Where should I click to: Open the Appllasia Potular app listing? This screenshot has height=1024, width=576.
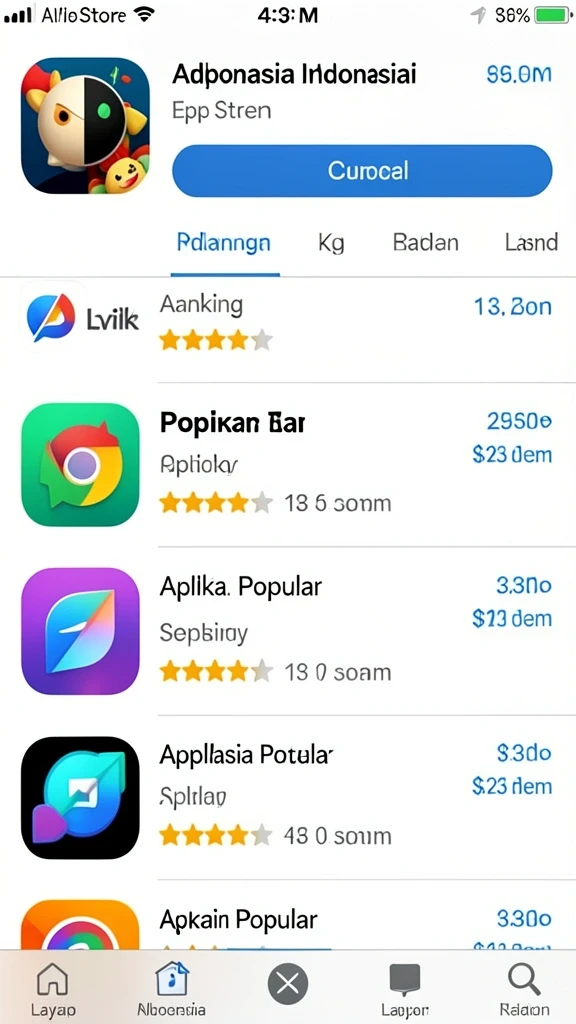(288, 797)
